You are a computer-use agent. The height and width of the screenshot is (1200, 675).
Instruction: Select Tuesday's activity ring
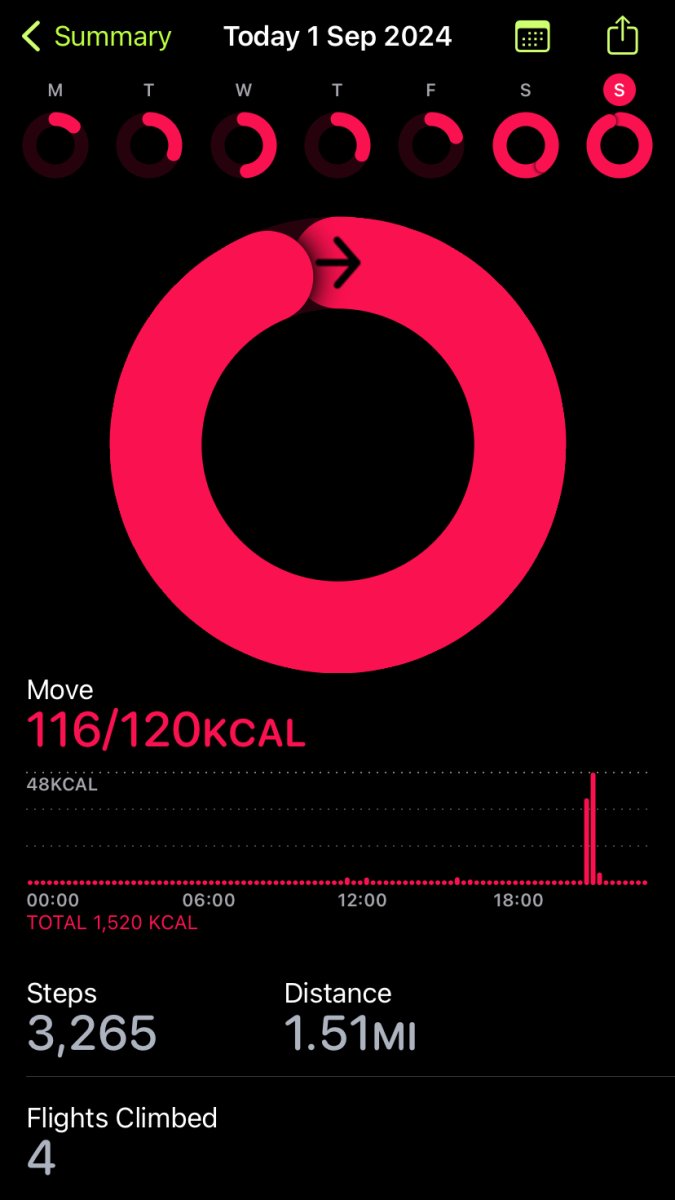coord(149,145)
